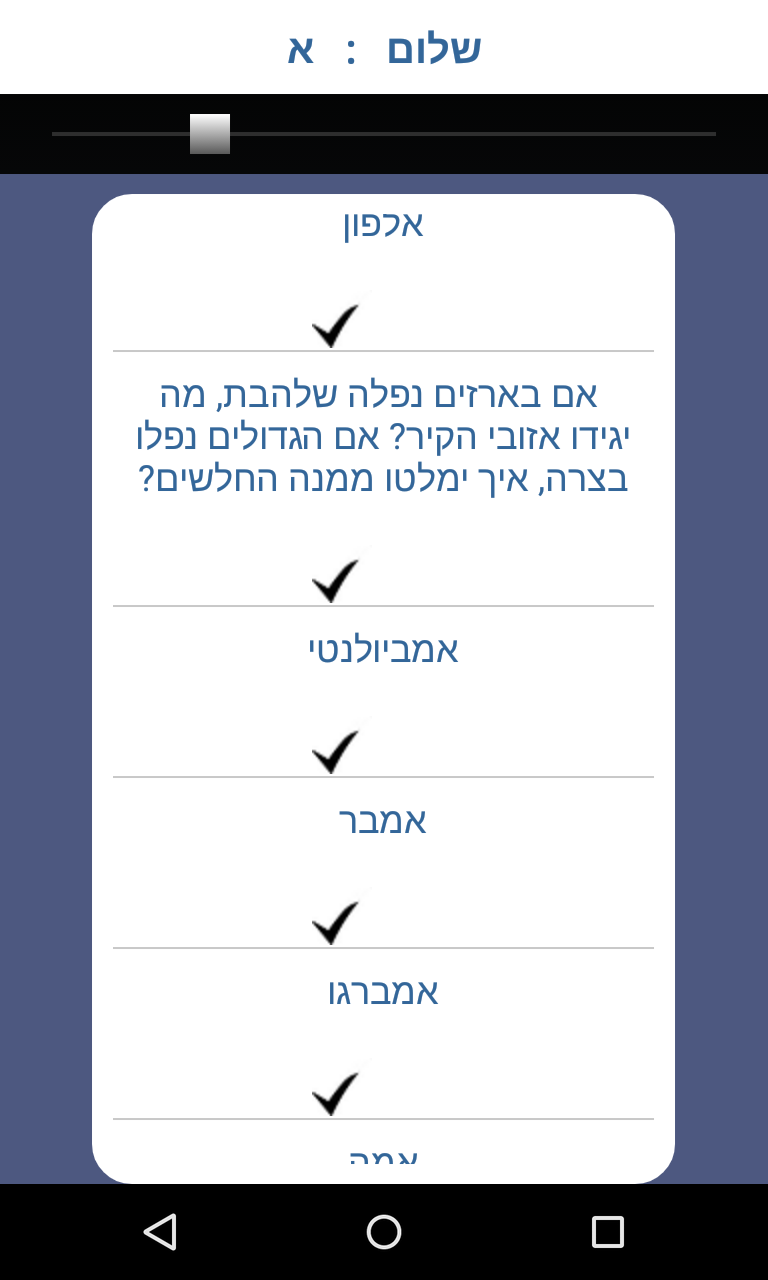Go to the home screen
The width and height of the screenshot is (768, 1280).
click(x=384, y=1232)
